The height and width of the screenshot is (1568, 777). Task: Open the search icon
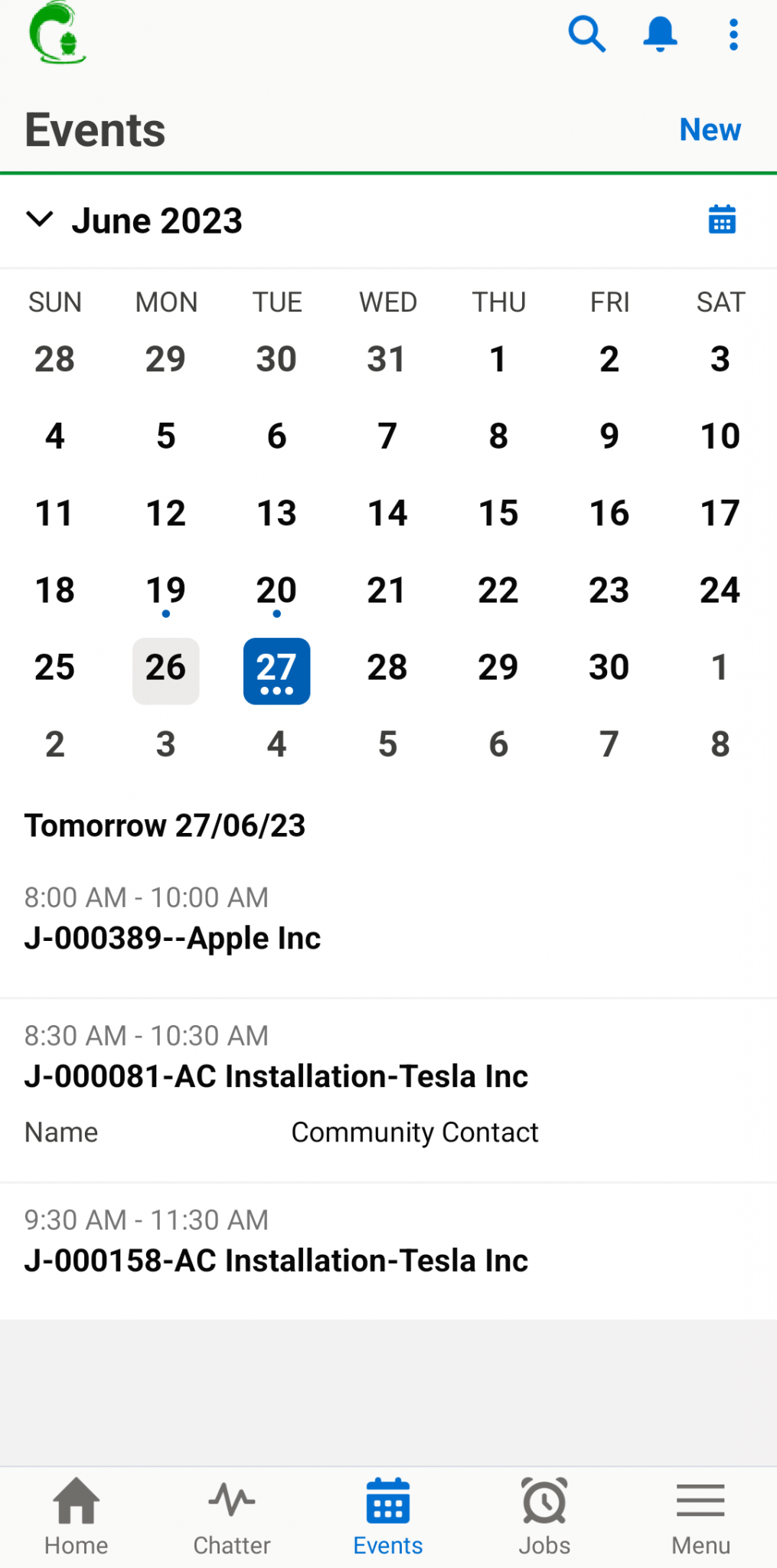pos(587,34)
